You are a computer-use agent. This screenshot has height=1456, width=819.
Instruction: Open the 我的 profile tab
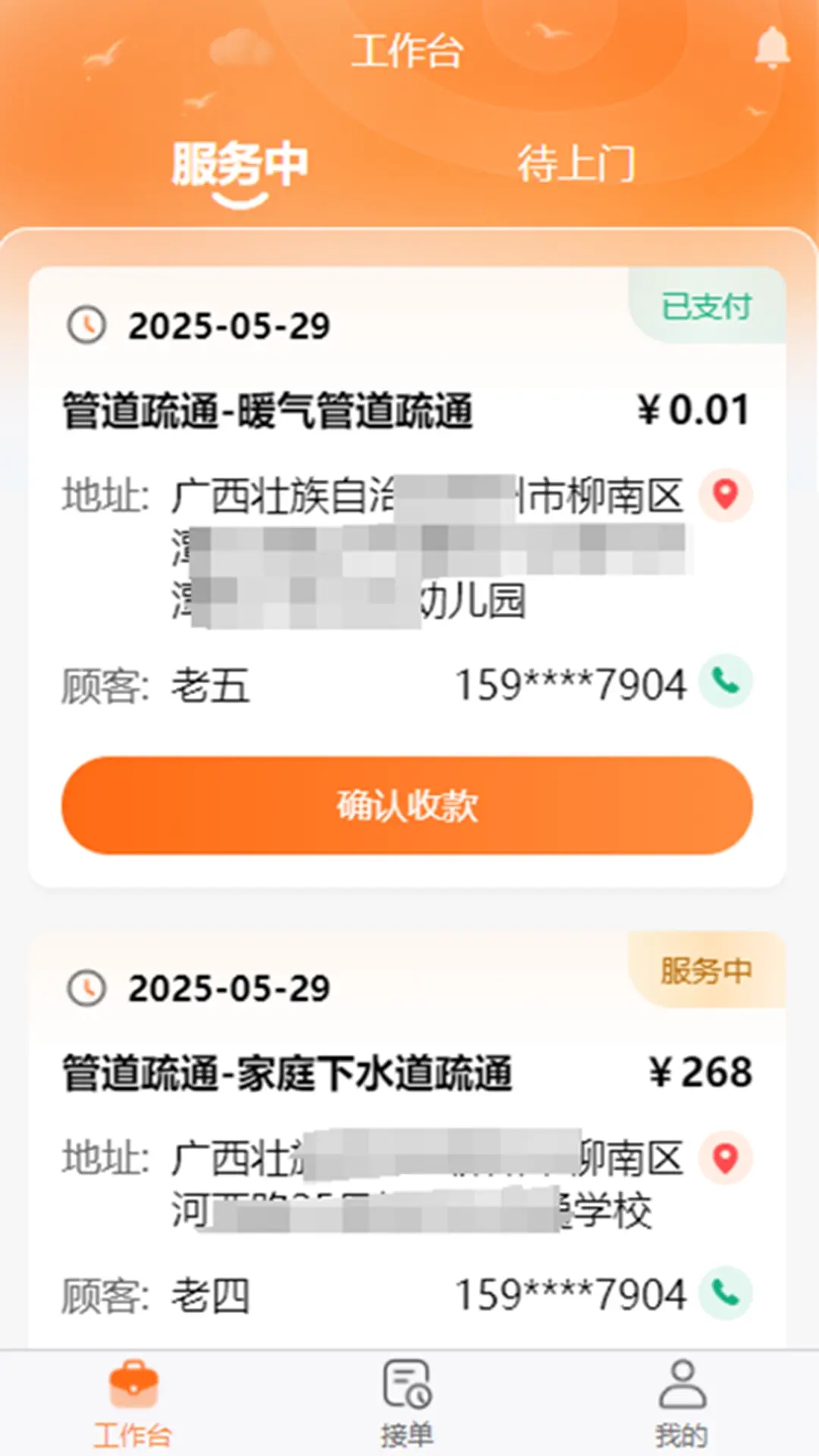[682, 1402]
